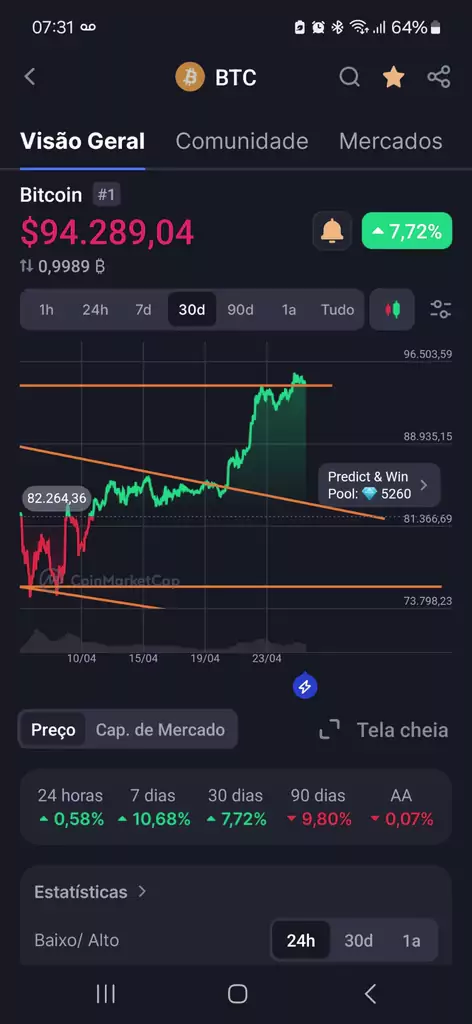This screenshot has height=1024, width=472.
Task: Switch to the Mercados tab
Action: coord(390,141)
